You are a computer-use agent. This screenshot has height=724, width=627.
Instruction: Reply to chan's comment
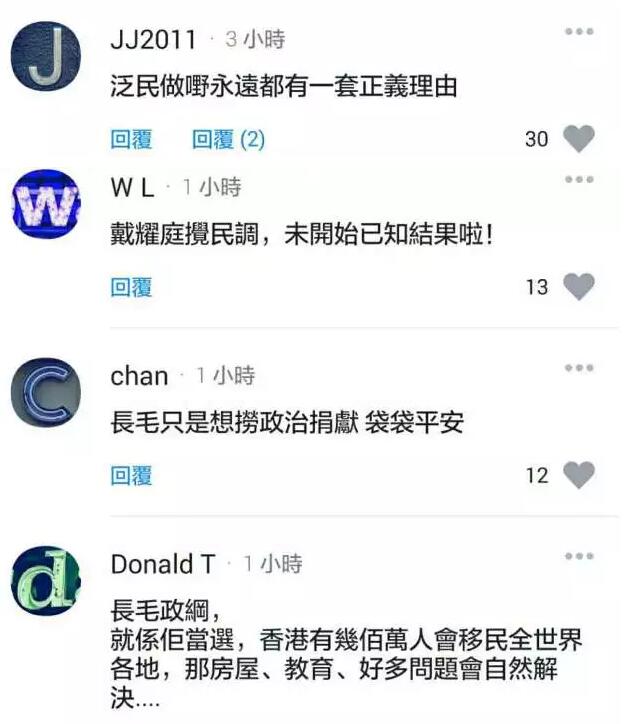click(x=131, y=475)
